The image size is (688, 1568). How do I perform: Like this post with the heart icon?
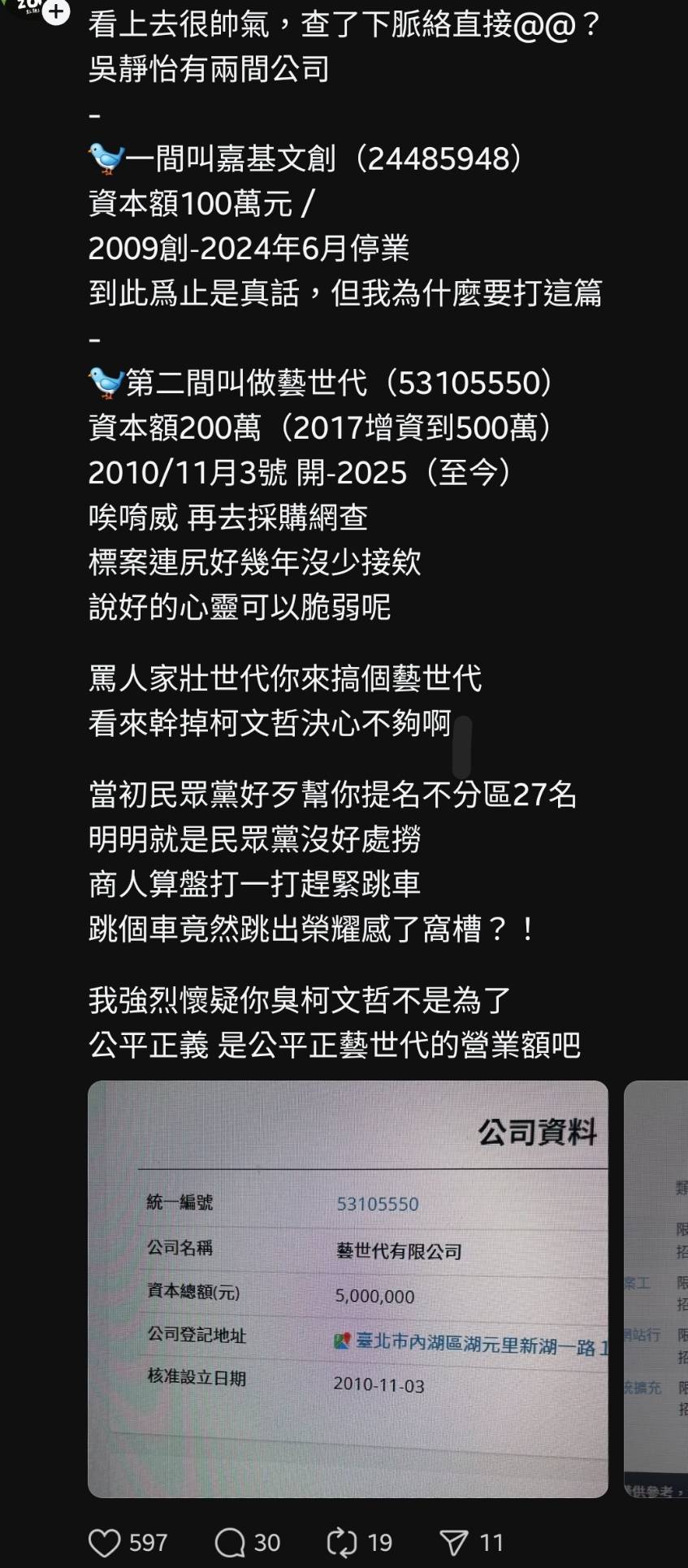click(x=104, y=1542)
